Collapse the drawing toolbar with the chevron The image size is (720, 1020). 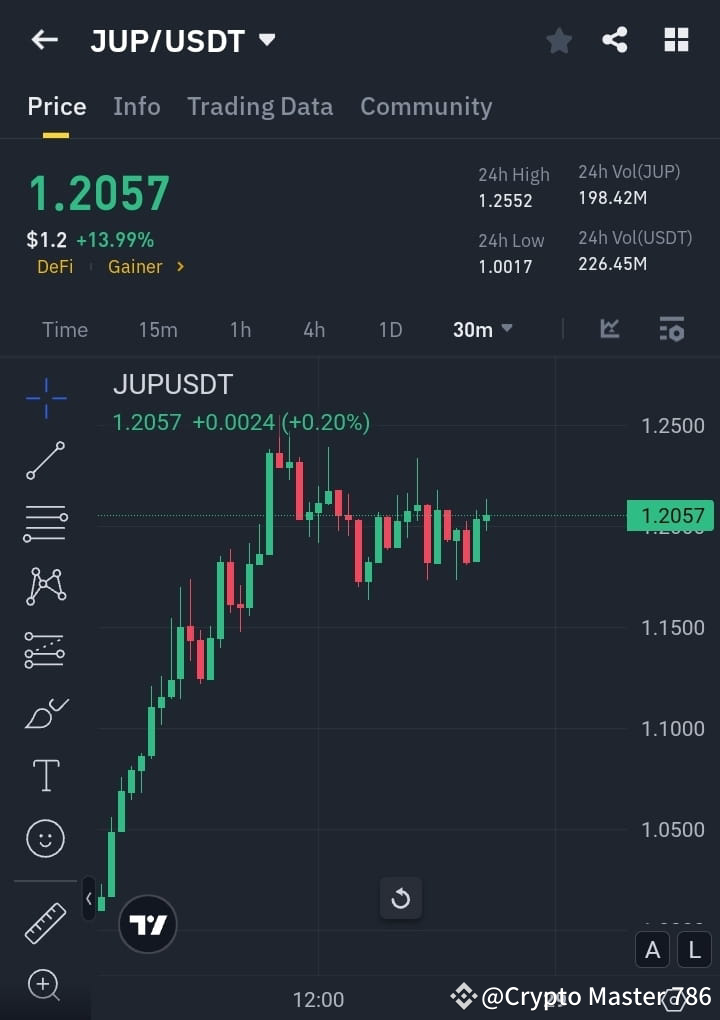(x=88, y=898)
